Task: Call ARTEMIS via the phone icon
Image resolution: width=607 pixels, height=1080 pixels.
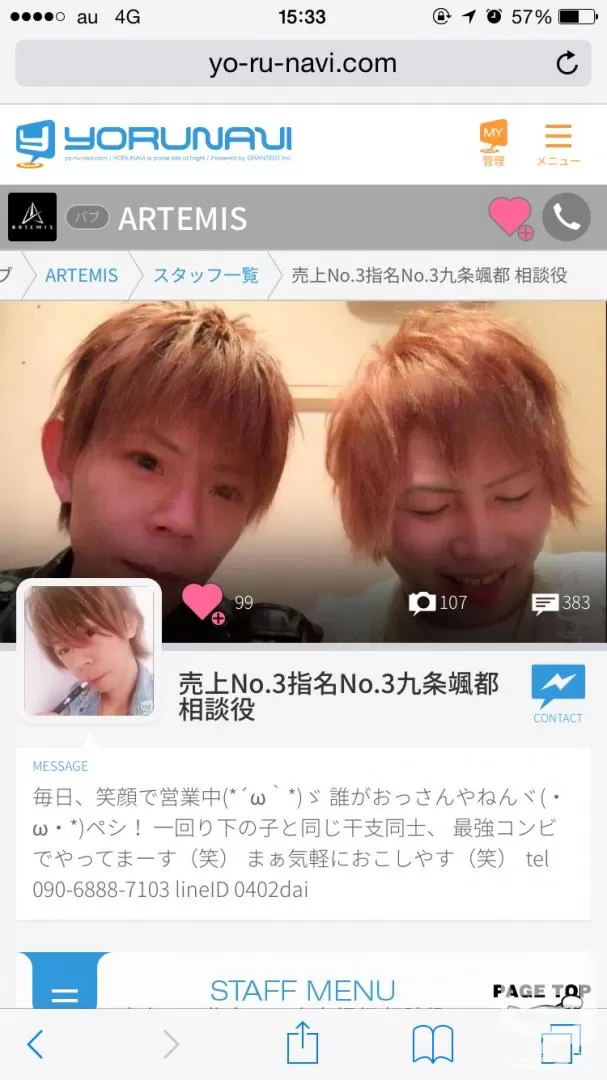Action: tap(566, 217)
